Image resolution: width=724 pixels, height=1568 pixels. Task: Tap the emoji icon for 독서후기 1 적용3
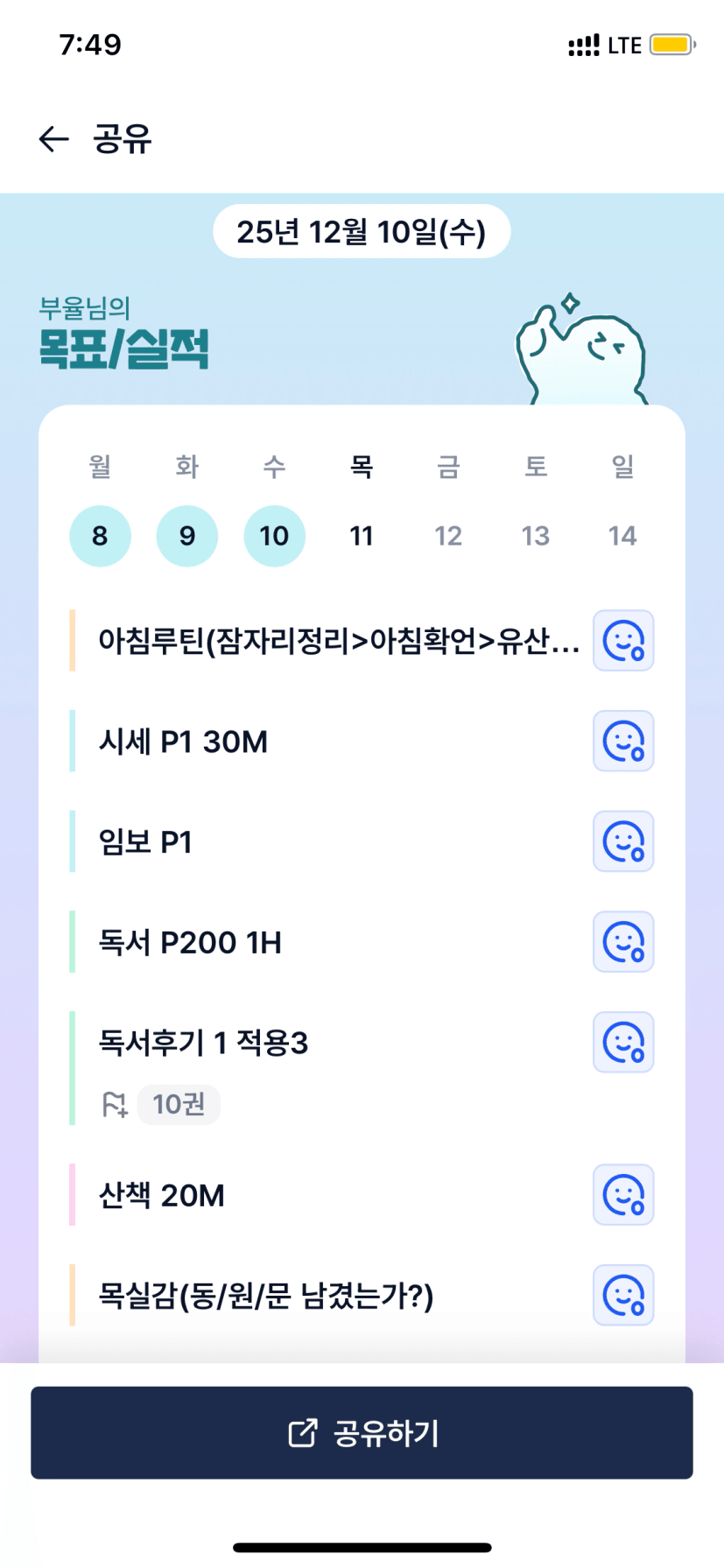coord(623,1042)
